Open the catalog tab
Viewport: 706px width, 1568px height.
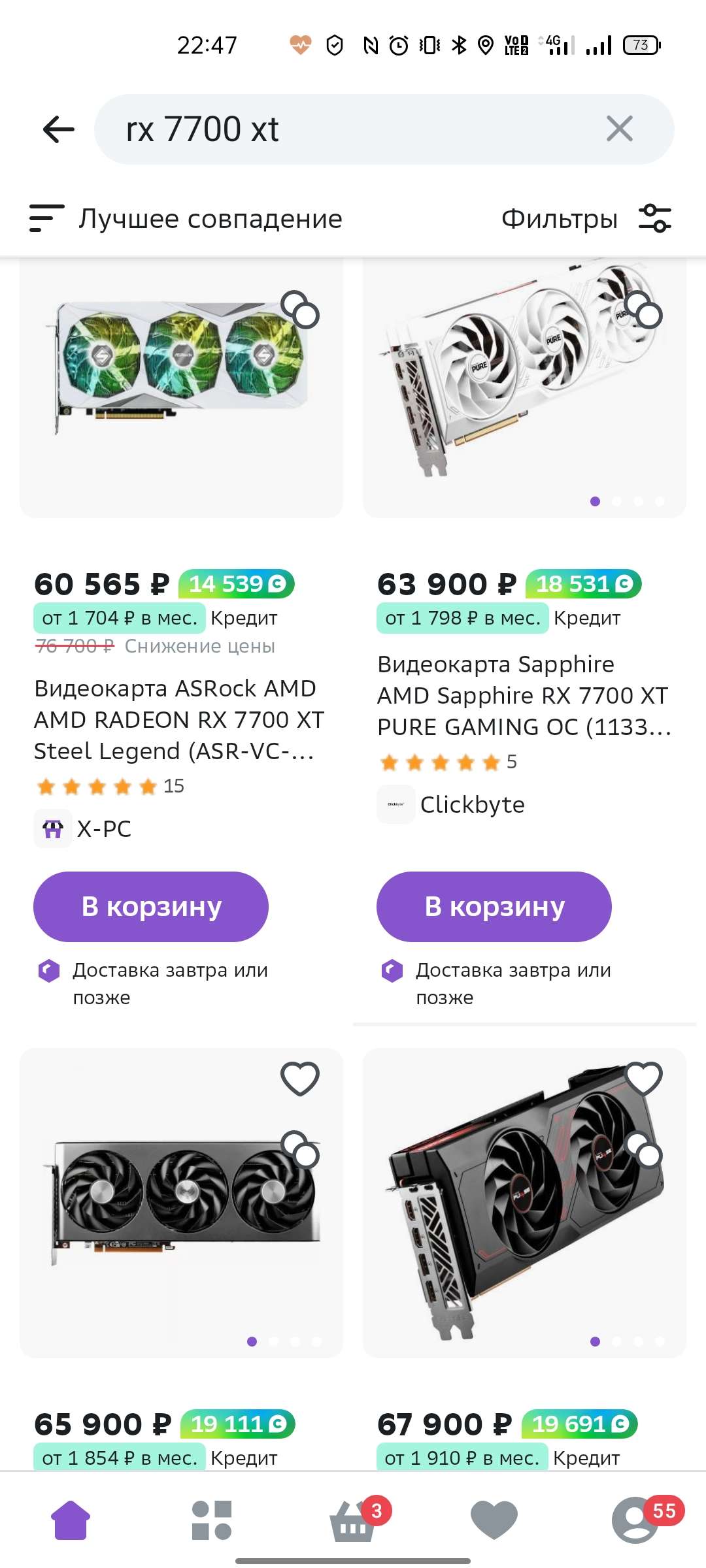tap(212, 1520)
